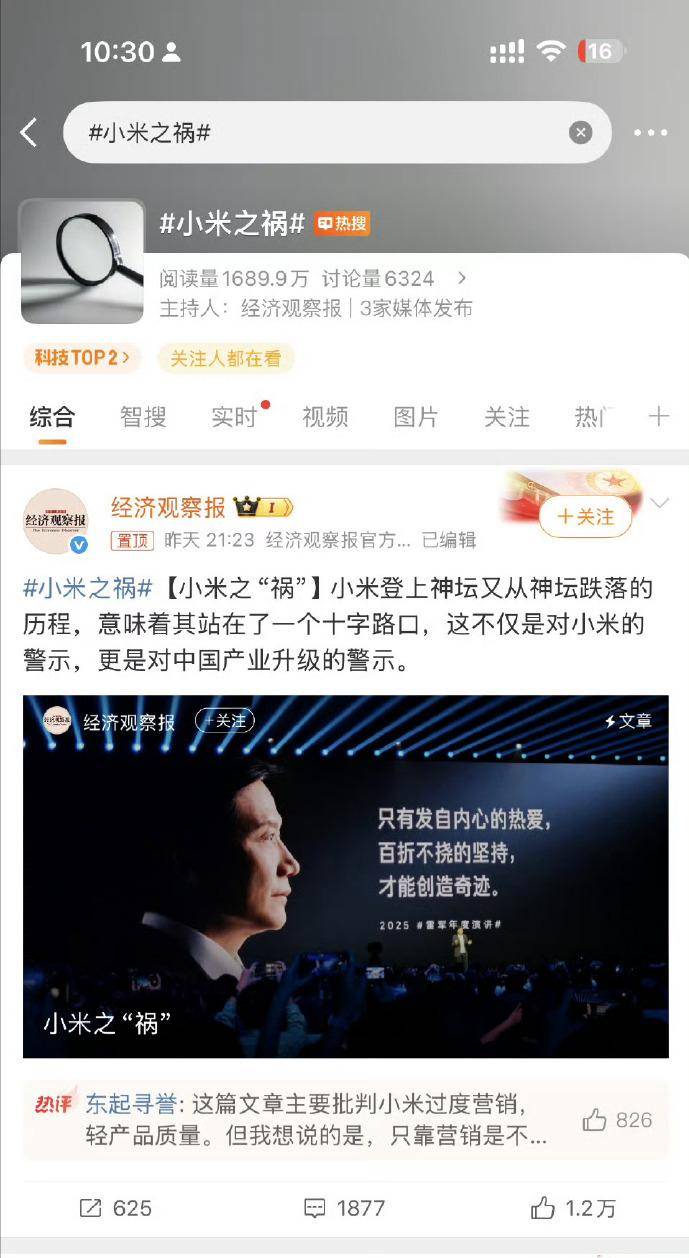Open the 经济观察报 profile avatar
Screen dimensions: 689x1258
pos(56,521)
